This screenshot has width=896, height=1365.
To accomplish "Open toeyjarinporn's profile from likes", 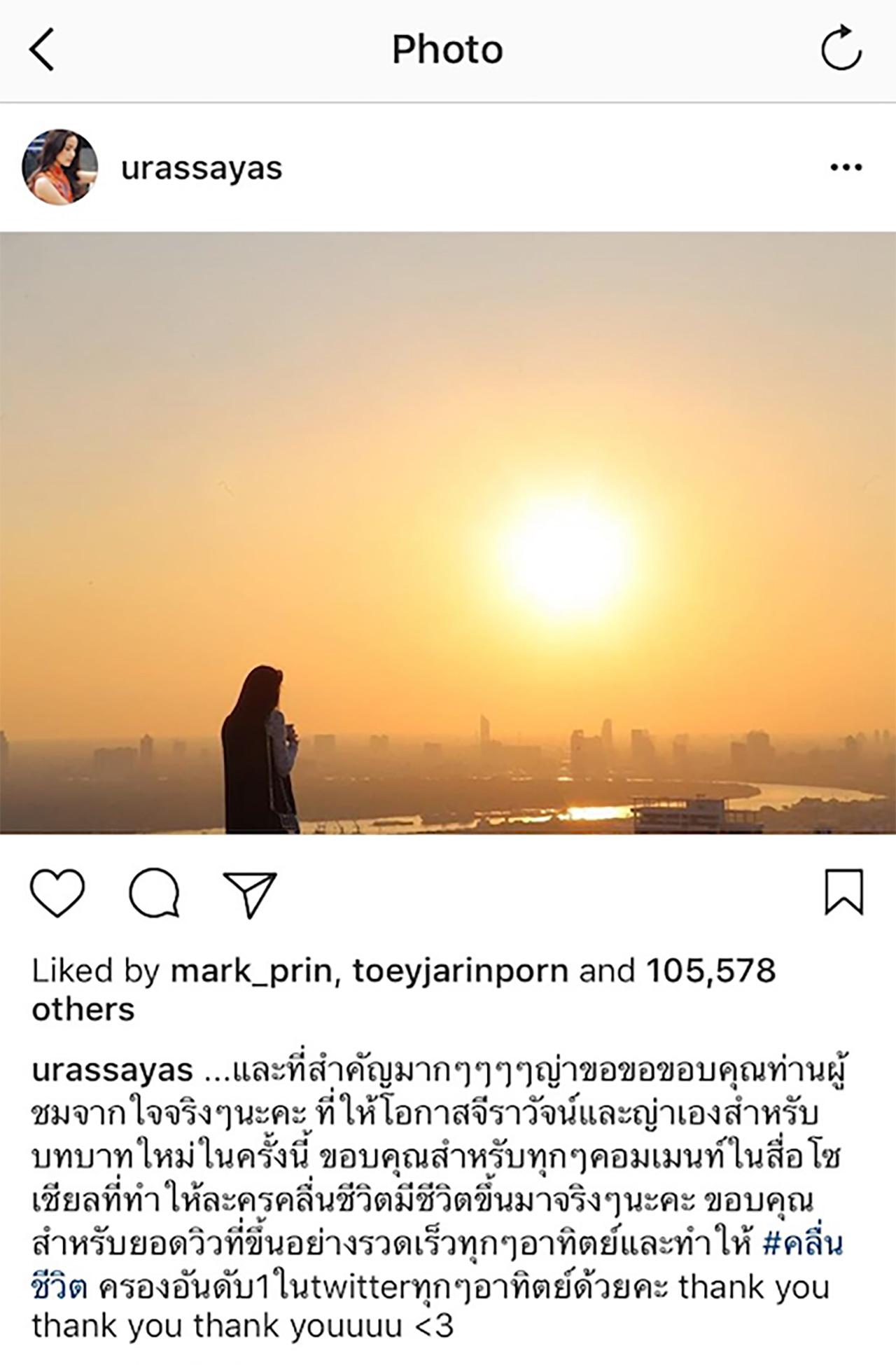I will click(460, 971).
